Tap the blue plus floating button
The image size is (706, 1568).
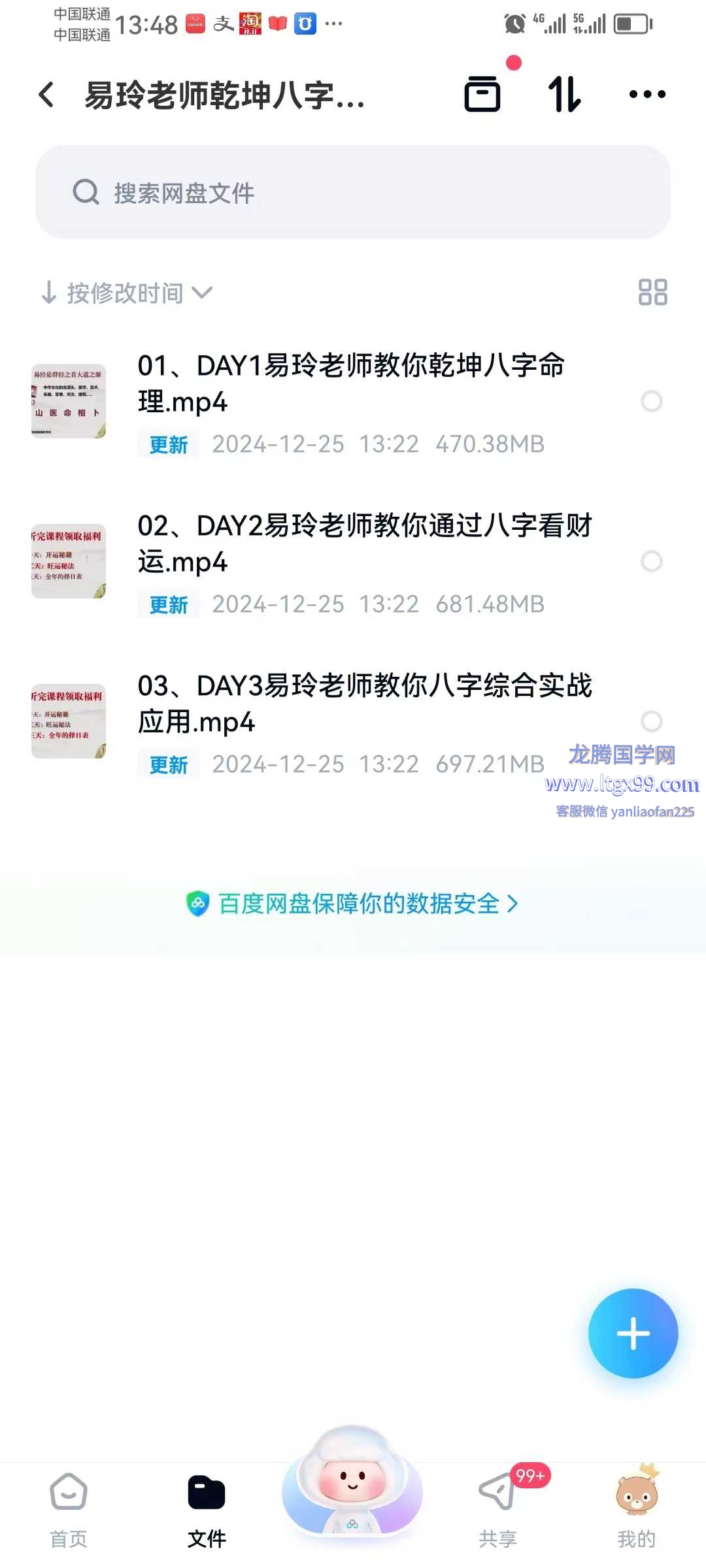(x=633, y=1333)
